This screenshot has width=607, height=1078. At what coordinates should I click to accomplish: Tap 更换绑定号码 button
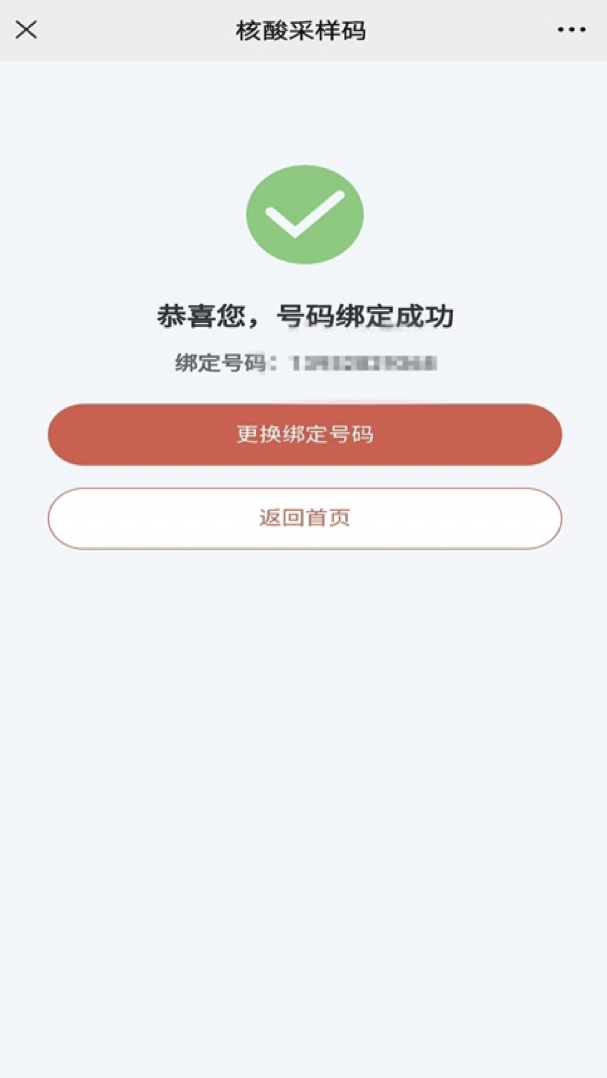pyautogui.click(x=304, y=435)
